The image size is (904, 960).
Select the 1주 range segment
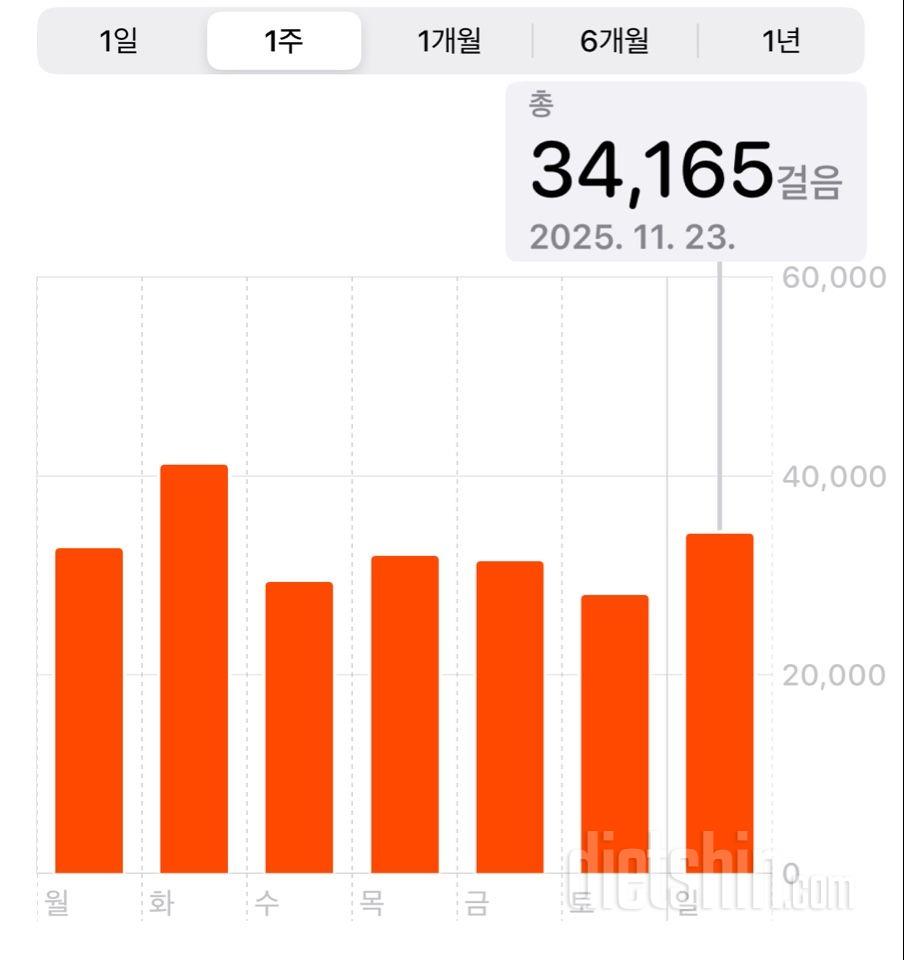tap(284, 41)
